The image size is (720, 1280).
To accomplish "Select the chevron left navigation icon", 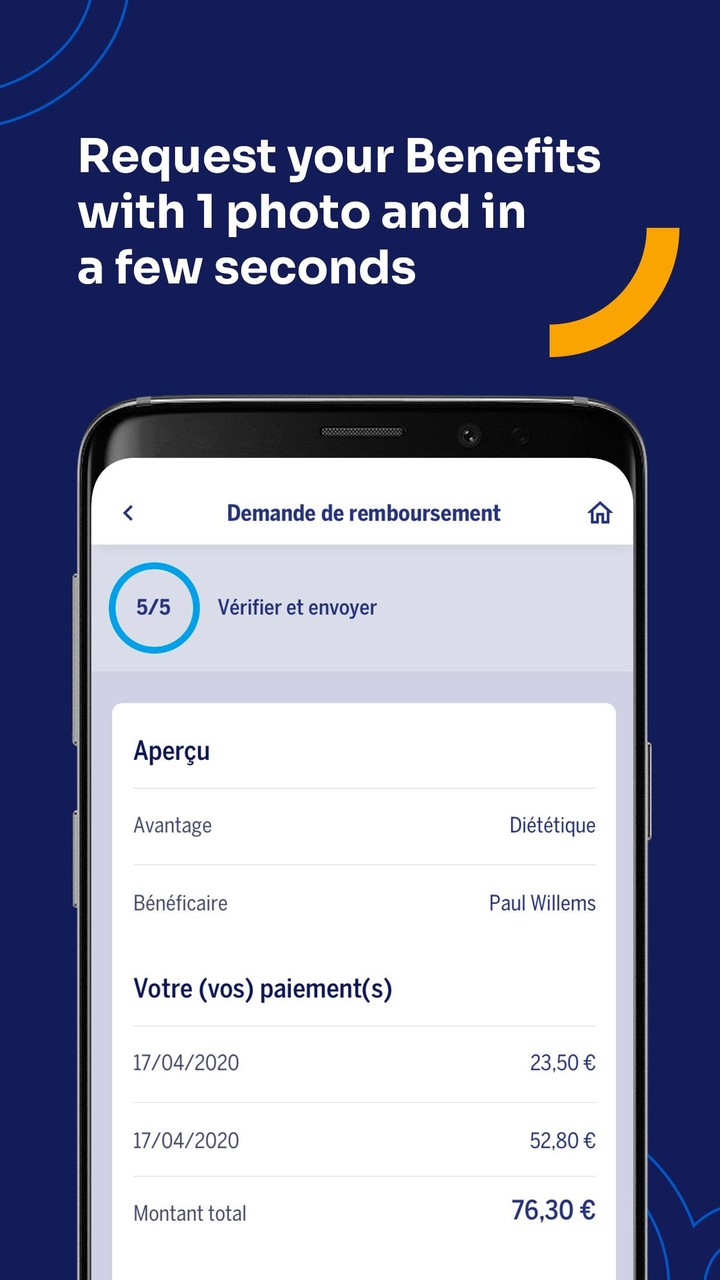I will pyautogui.click(x=127, y=512).
